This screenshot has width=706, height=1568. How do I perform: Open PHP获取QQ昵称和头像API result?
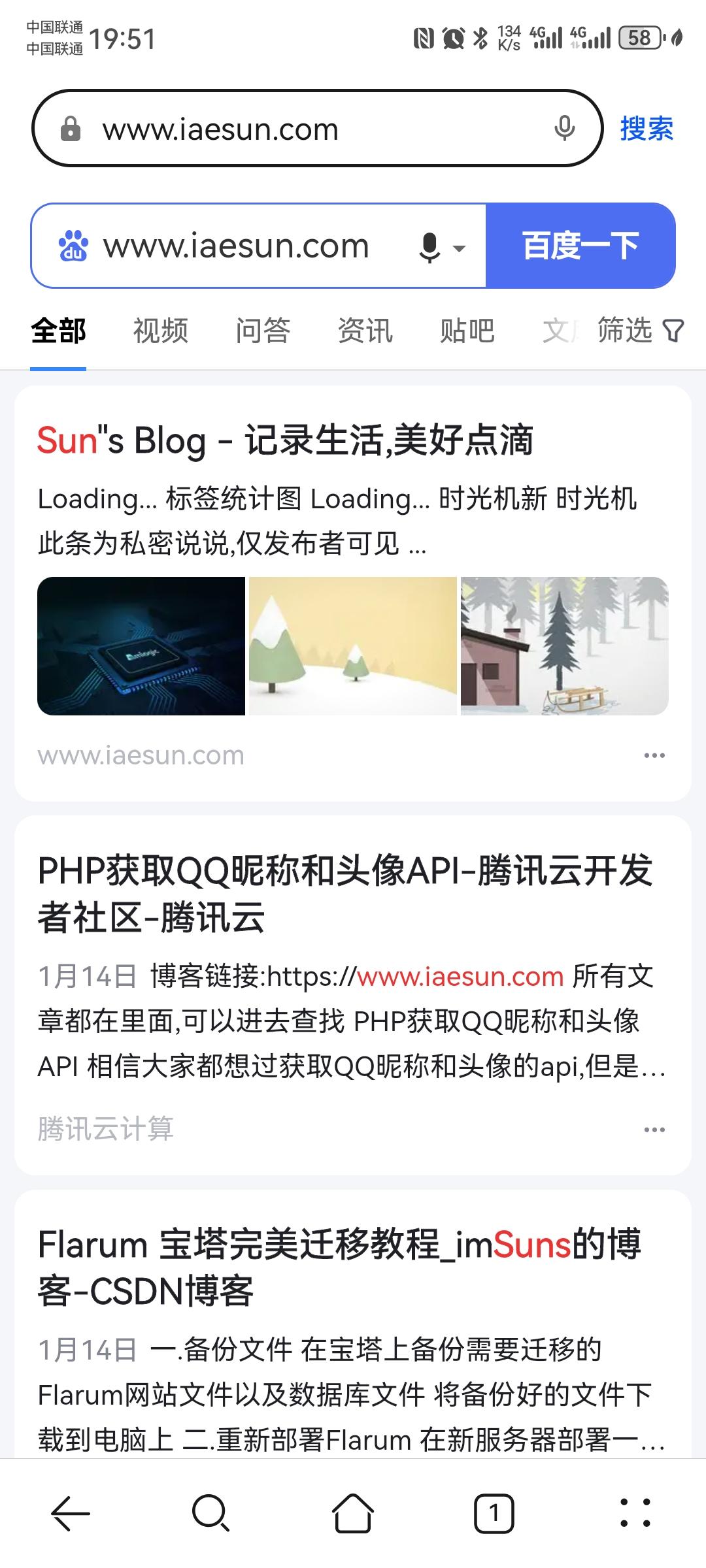coord(345,894)
